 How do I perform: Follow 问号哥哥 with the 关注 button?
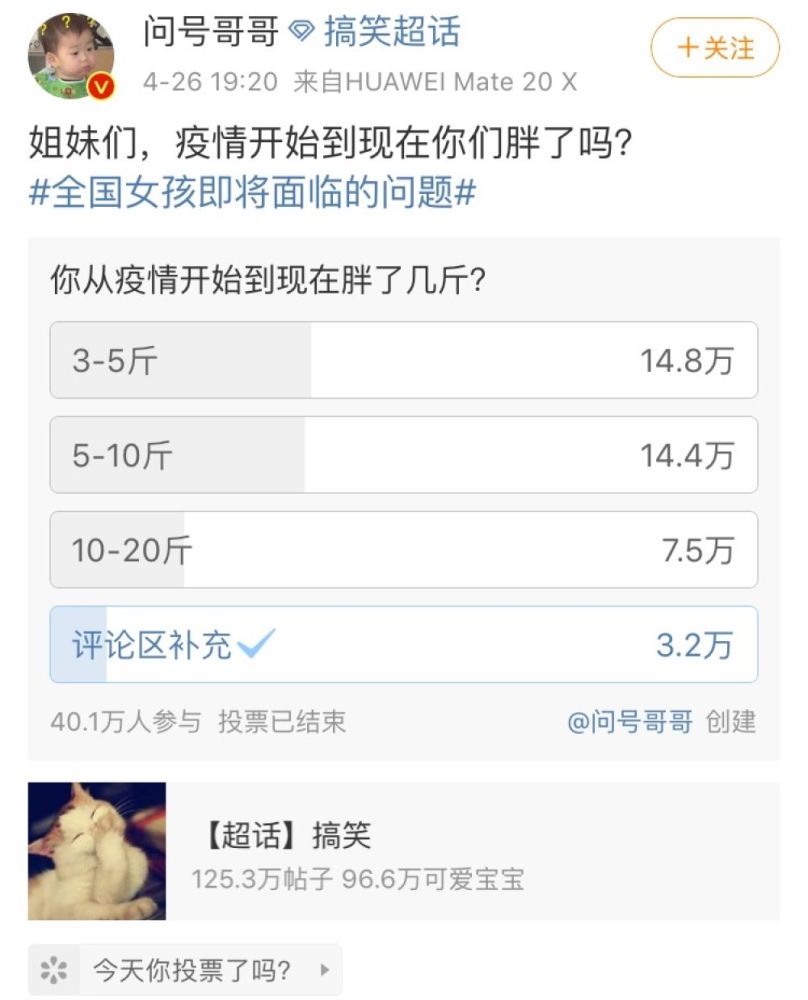[x=714, y=48]
